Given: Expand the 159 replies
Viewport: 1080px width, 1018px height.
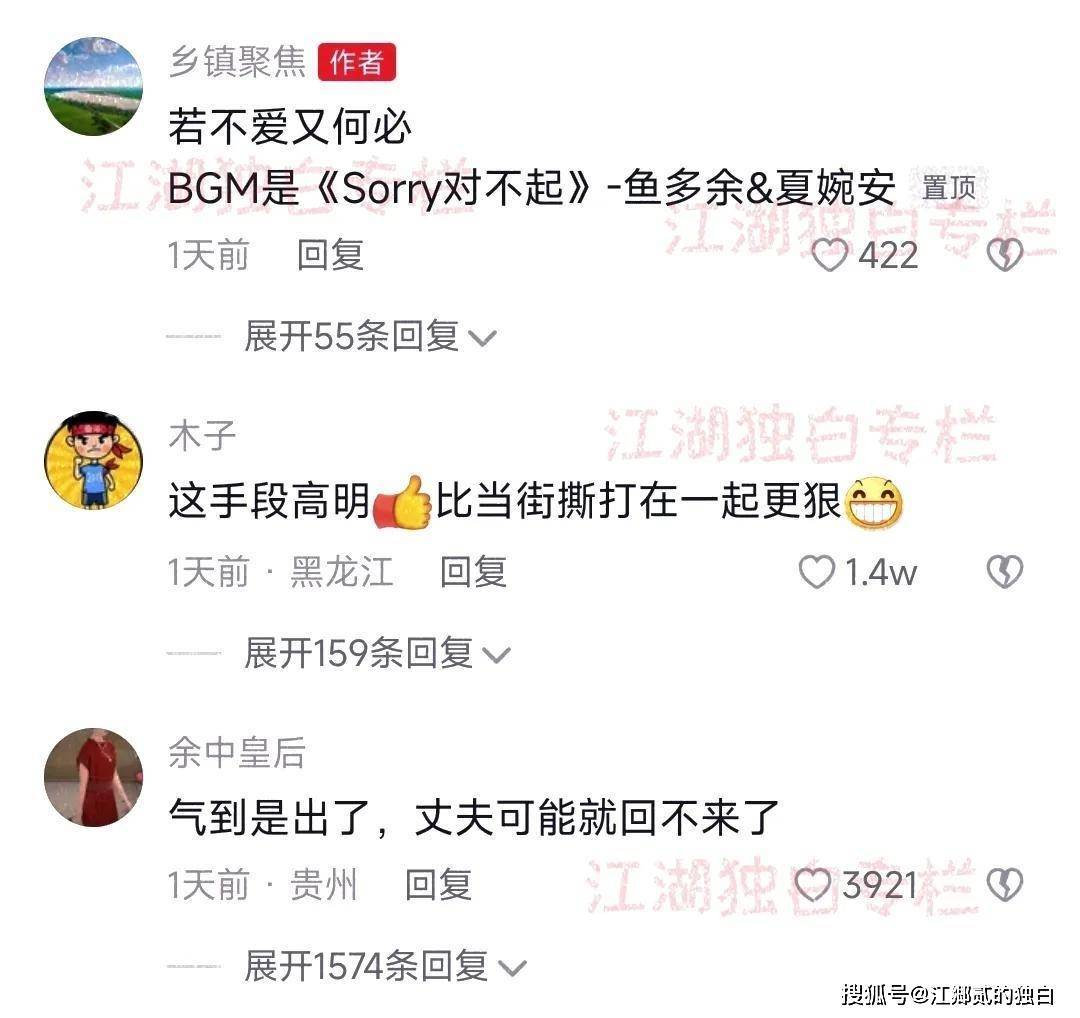Looking at the screenshot, I should click(377, 654).
